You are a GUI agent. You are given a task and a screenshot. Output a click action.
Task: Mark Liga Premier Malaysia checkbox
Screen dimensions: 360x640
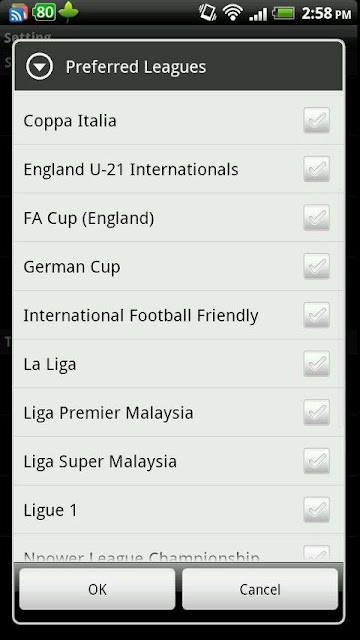[x=316, y=412]
